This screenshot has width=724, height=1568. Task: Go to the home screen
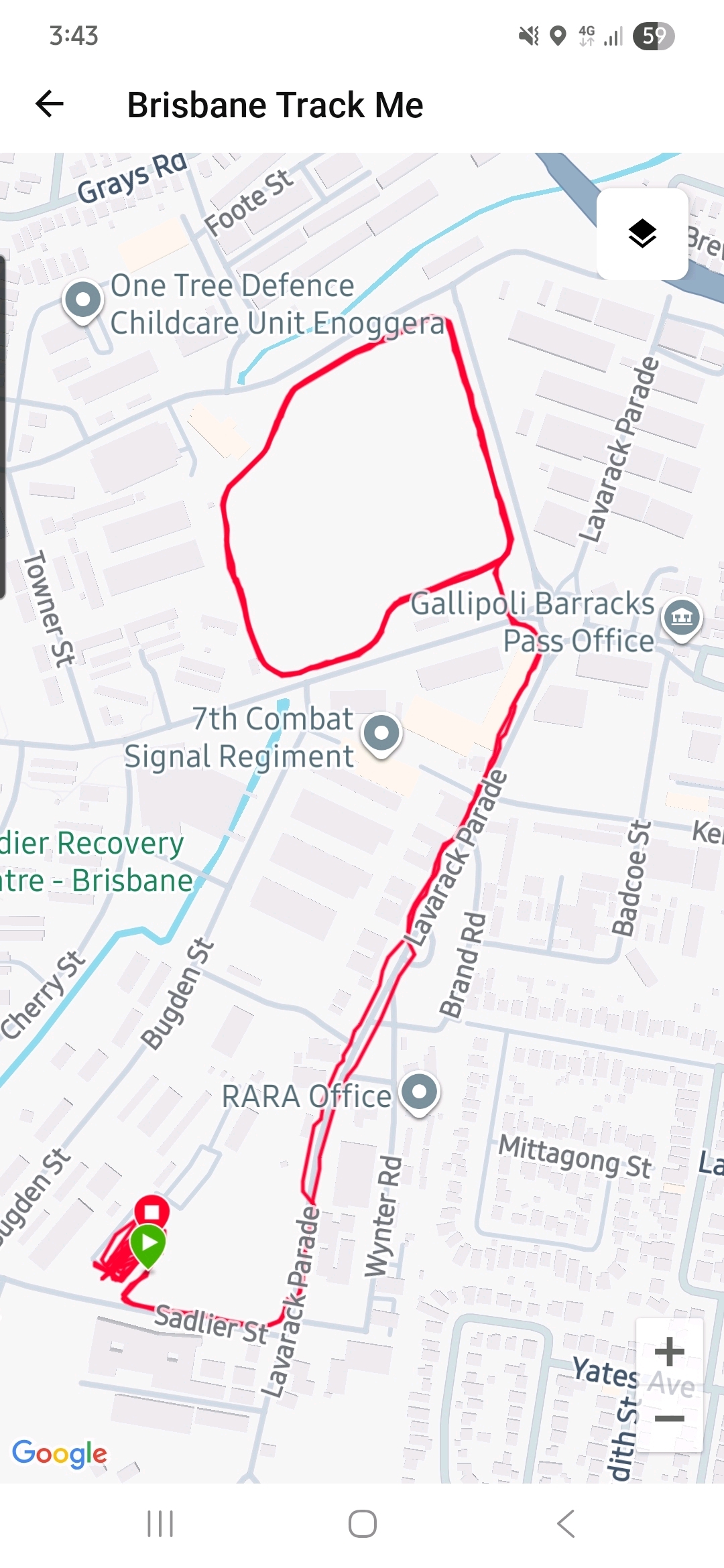[362, 1524]
